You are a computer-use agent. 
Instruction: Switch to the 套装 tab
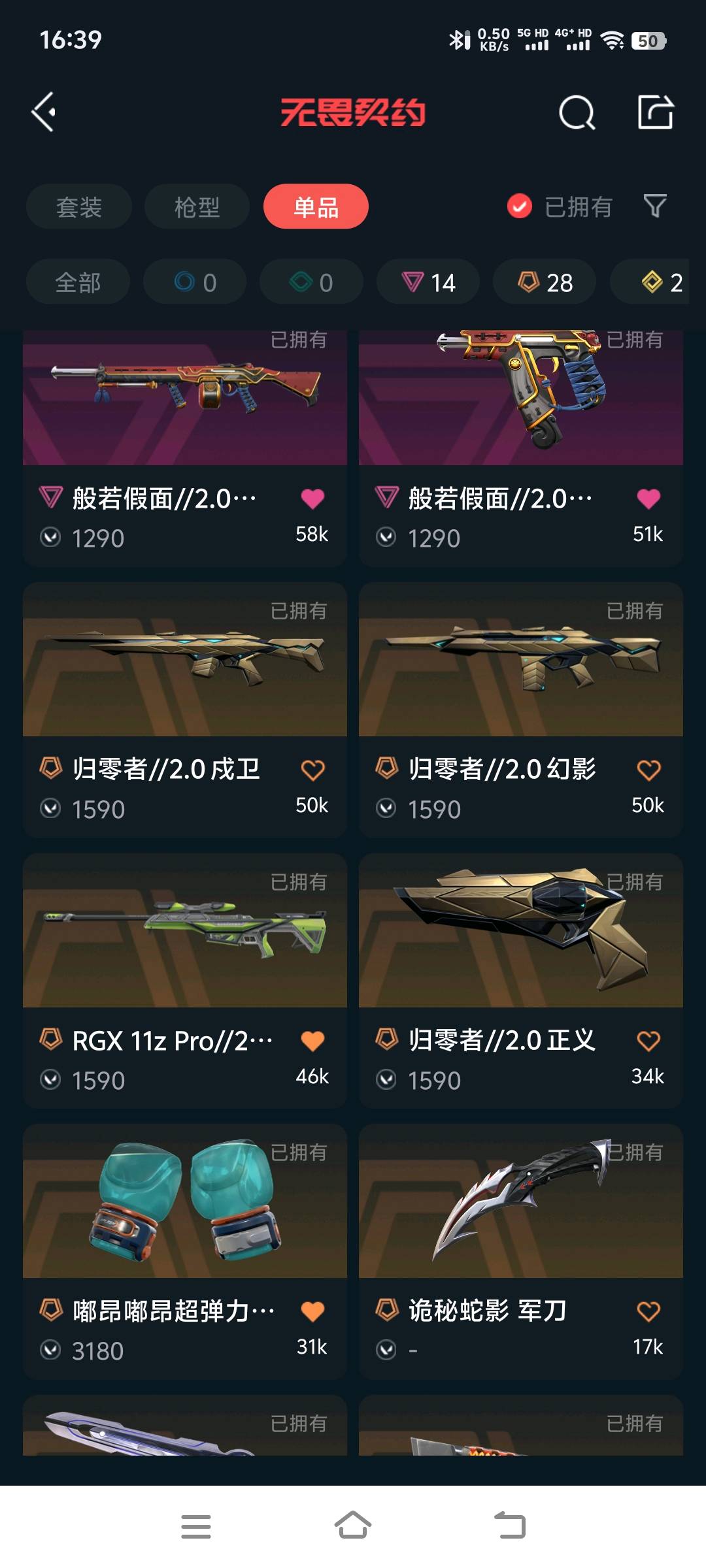click(x=79, y=207)
